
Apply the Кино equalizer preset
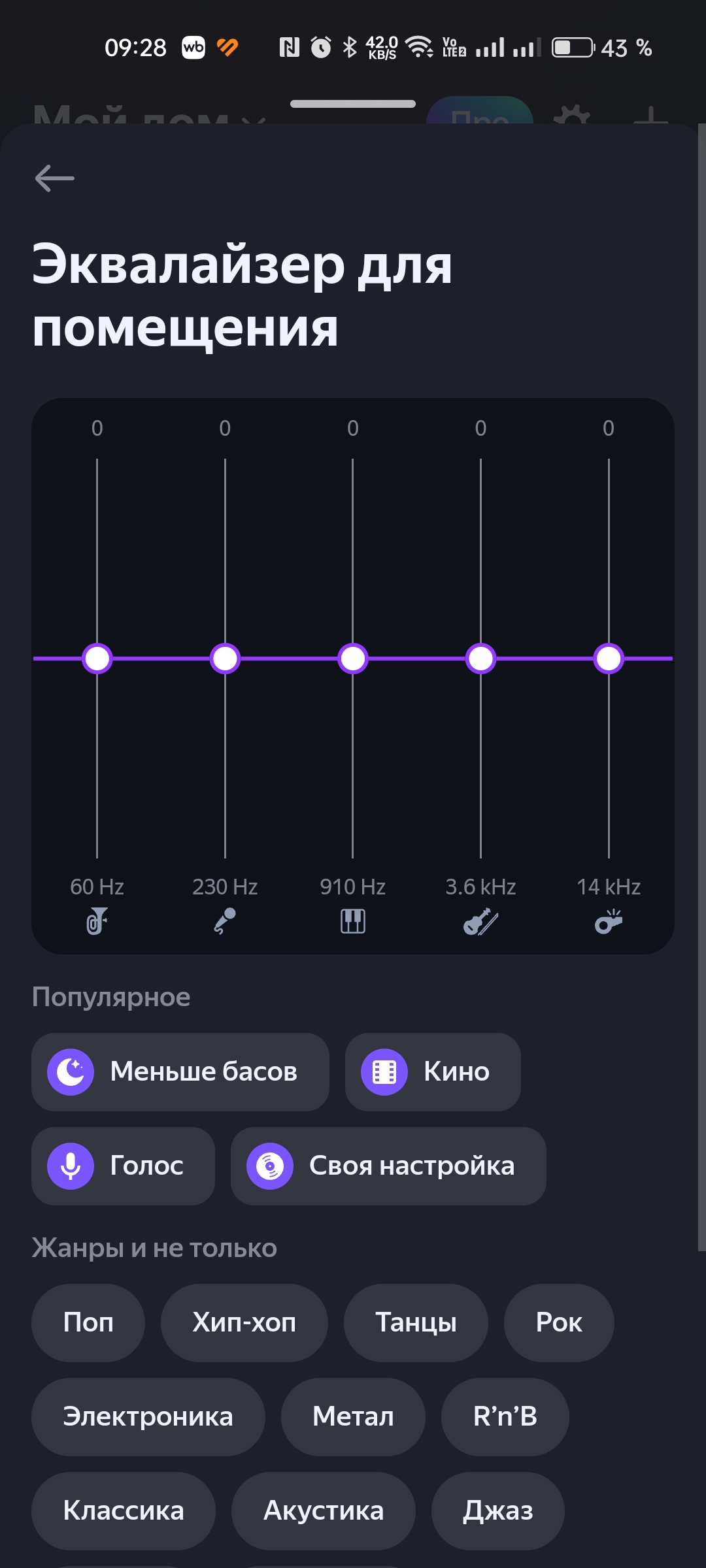(433, 1072)
